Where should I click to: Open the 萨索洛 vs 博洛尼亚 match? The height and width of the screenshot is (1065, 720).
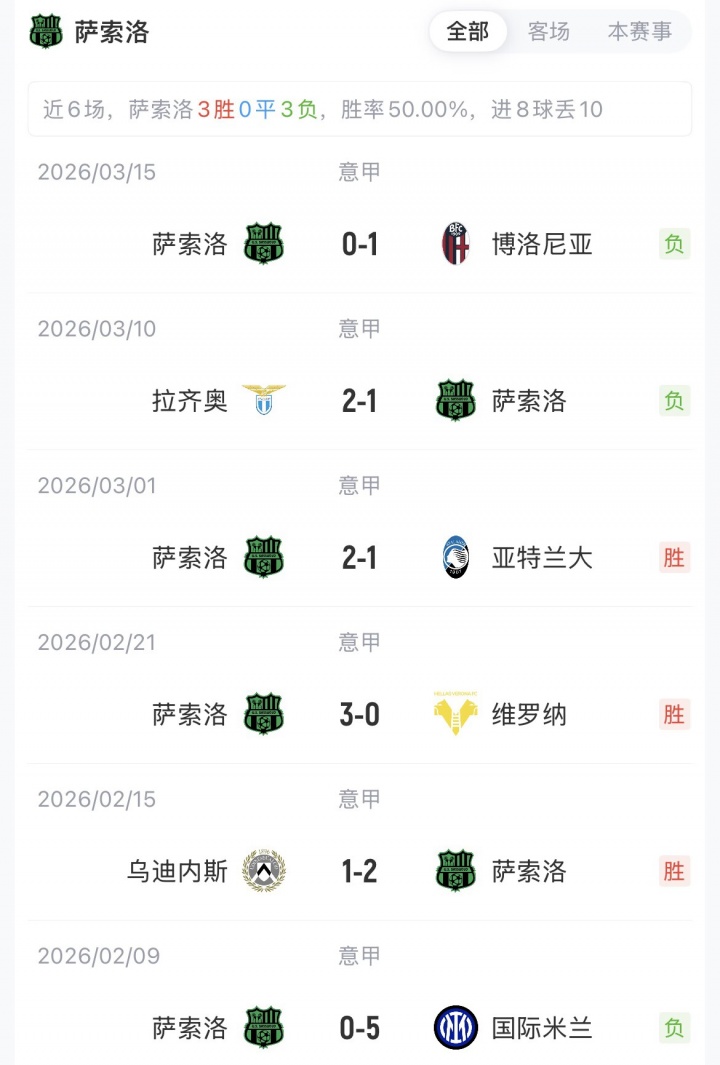click(360, 244)
